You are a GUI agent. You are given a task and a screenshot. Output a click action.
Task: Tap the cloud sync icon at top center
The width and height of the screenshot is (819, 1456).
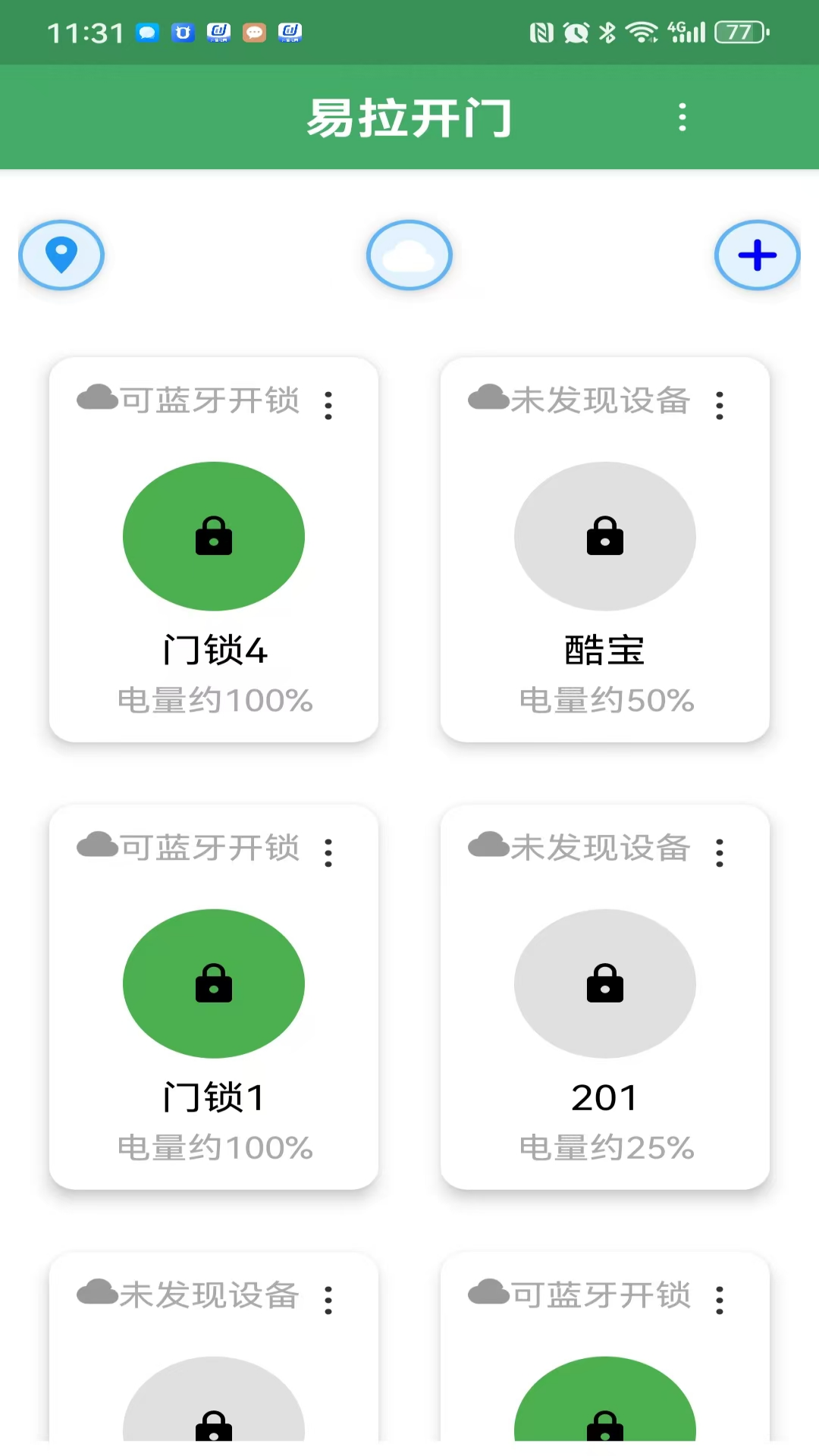(409, 256)
